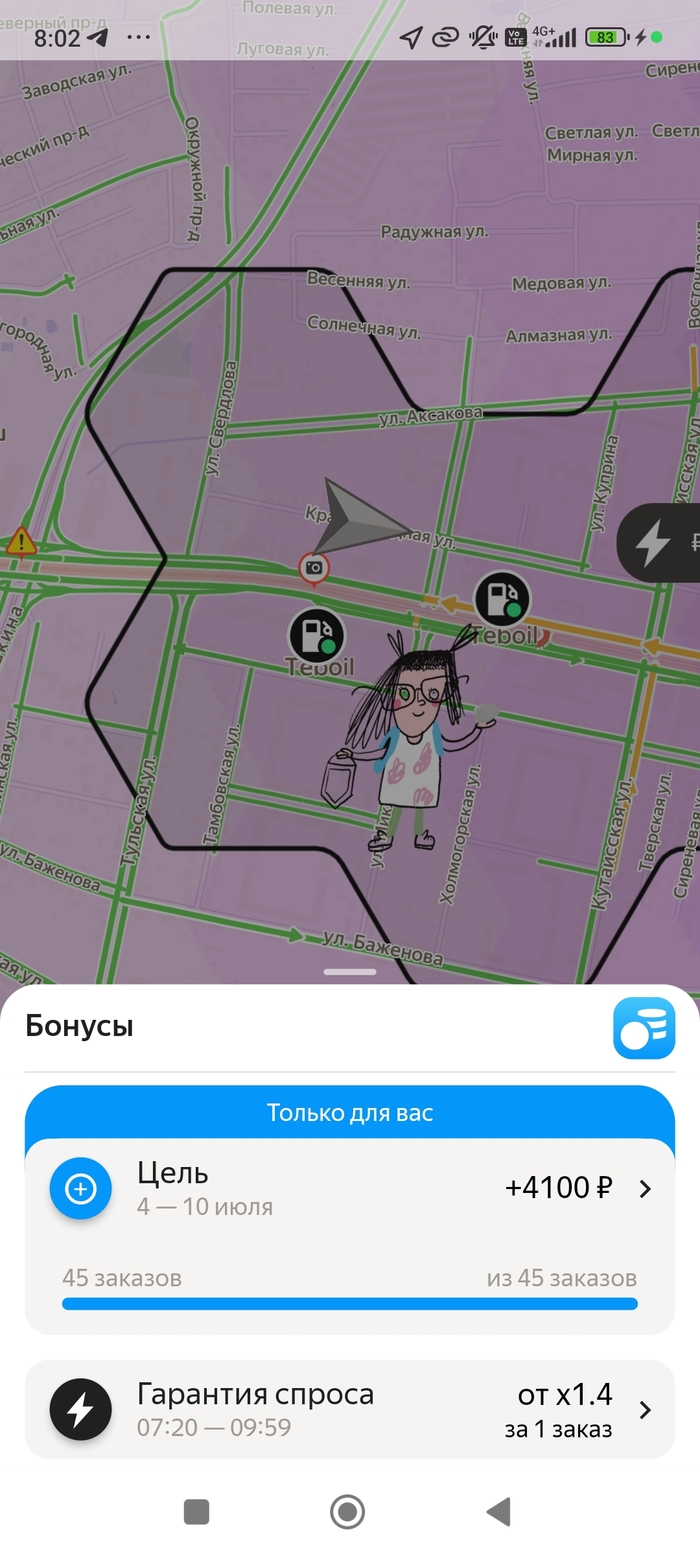Select the left Teboil gas station marker

pos(317,635)
